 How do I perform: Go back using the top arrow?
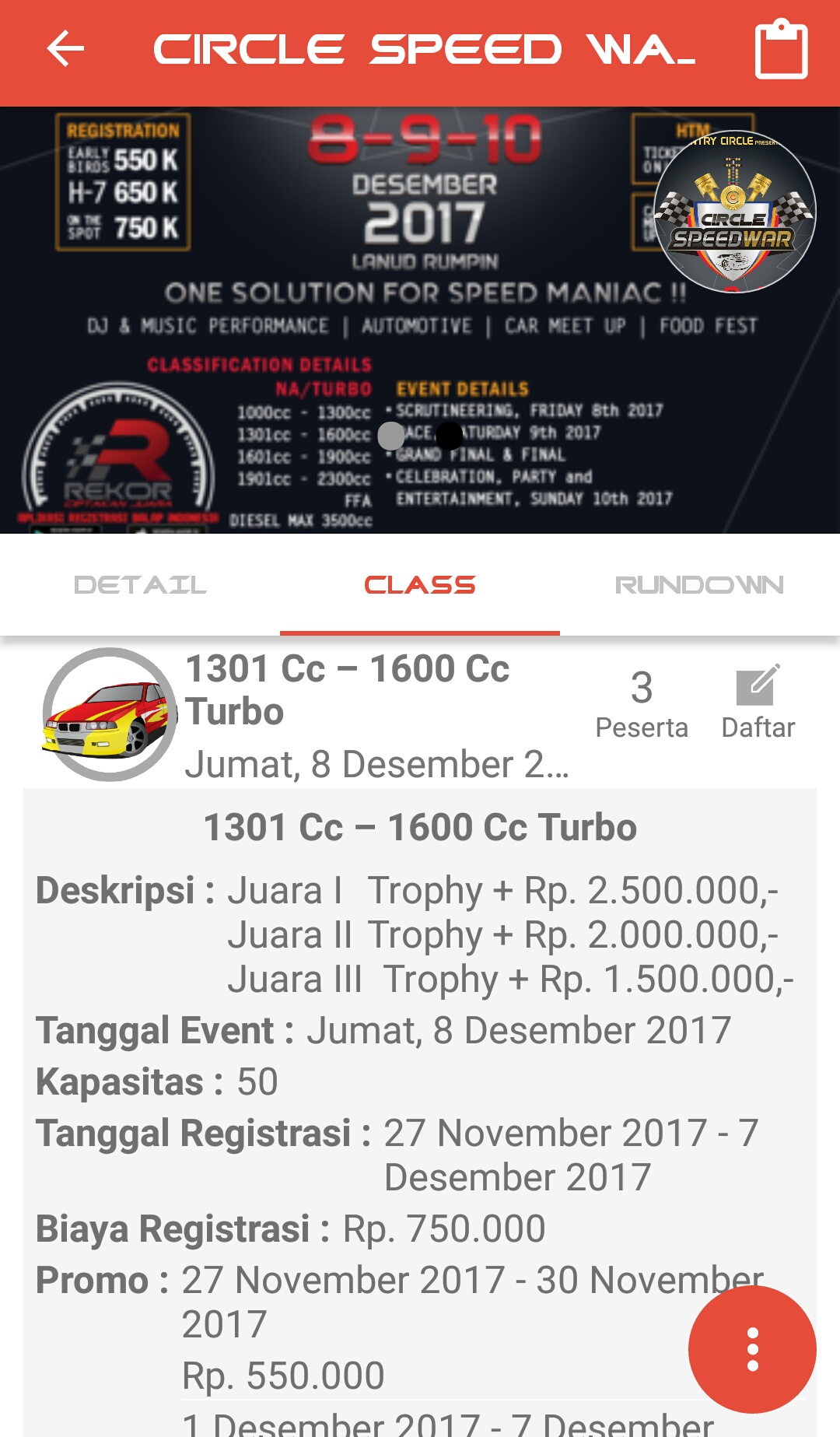tap(65, 50)
